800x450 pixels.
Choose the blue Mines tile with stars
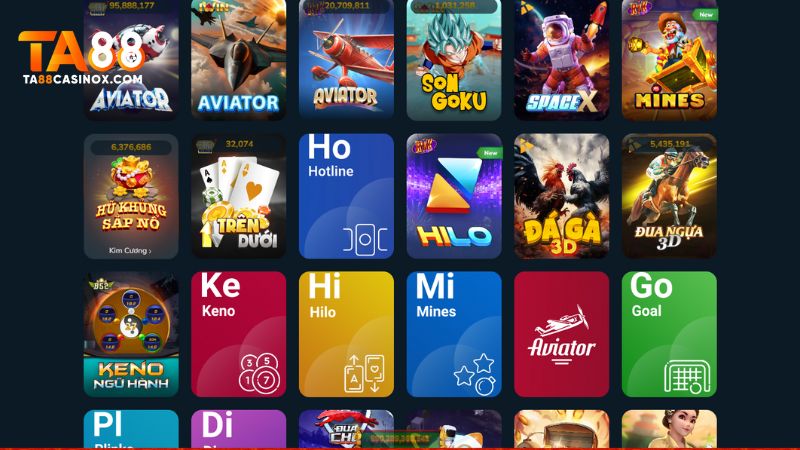click(454, 334)
